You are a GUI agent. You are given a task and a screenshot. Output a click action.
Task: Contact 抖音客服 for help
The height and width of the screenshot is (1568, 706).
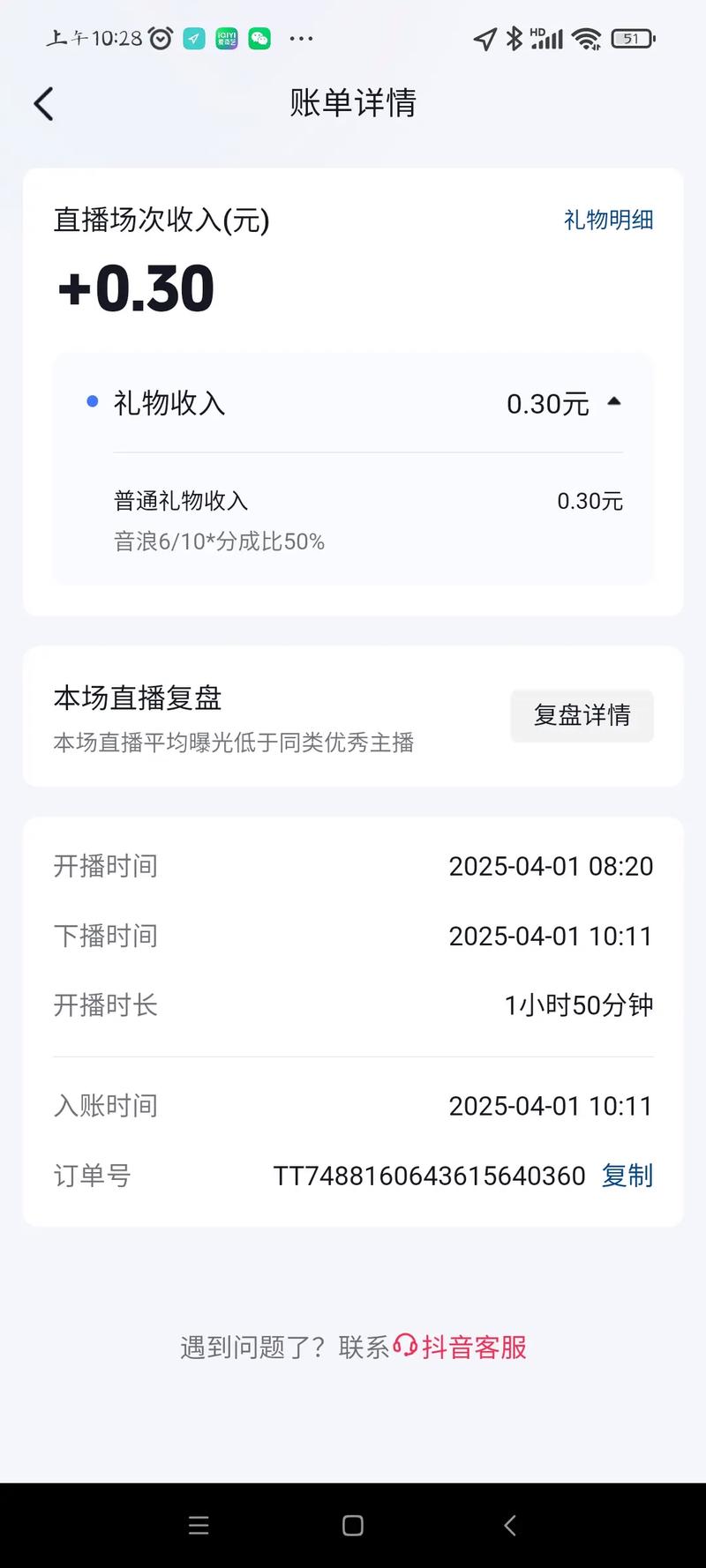(461, 1347)
